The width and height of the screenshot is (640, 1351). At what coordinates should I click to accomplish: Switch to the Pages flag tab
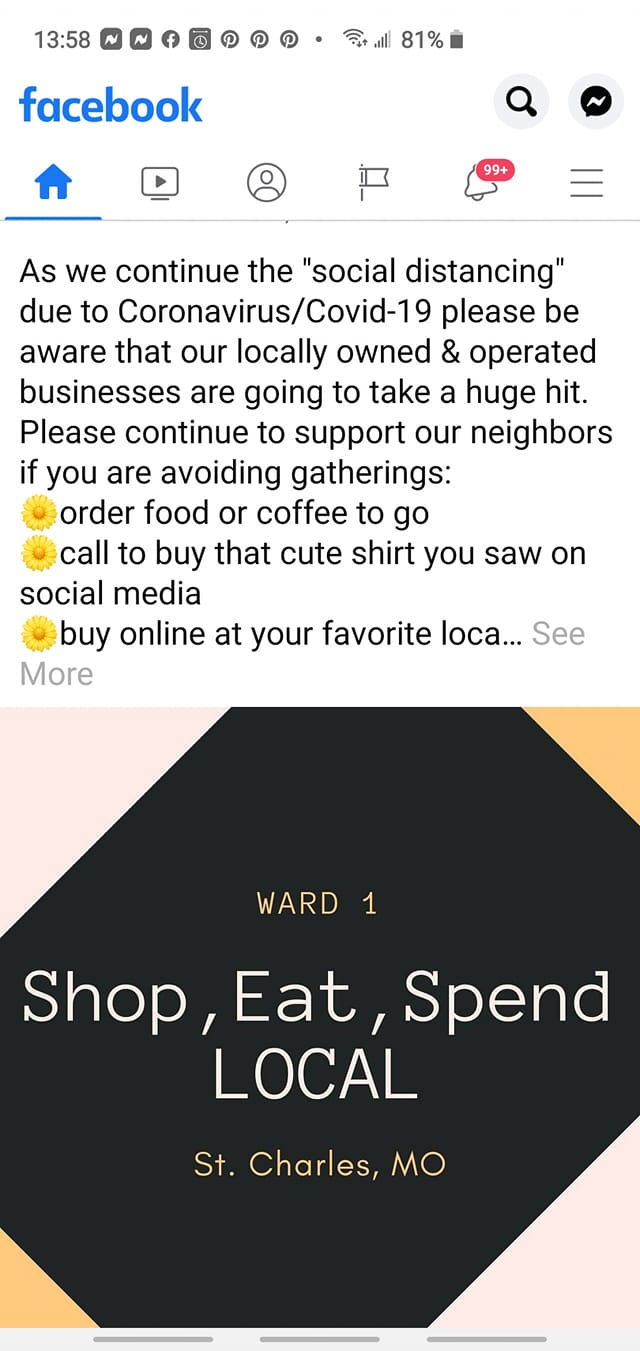[373, 183]
